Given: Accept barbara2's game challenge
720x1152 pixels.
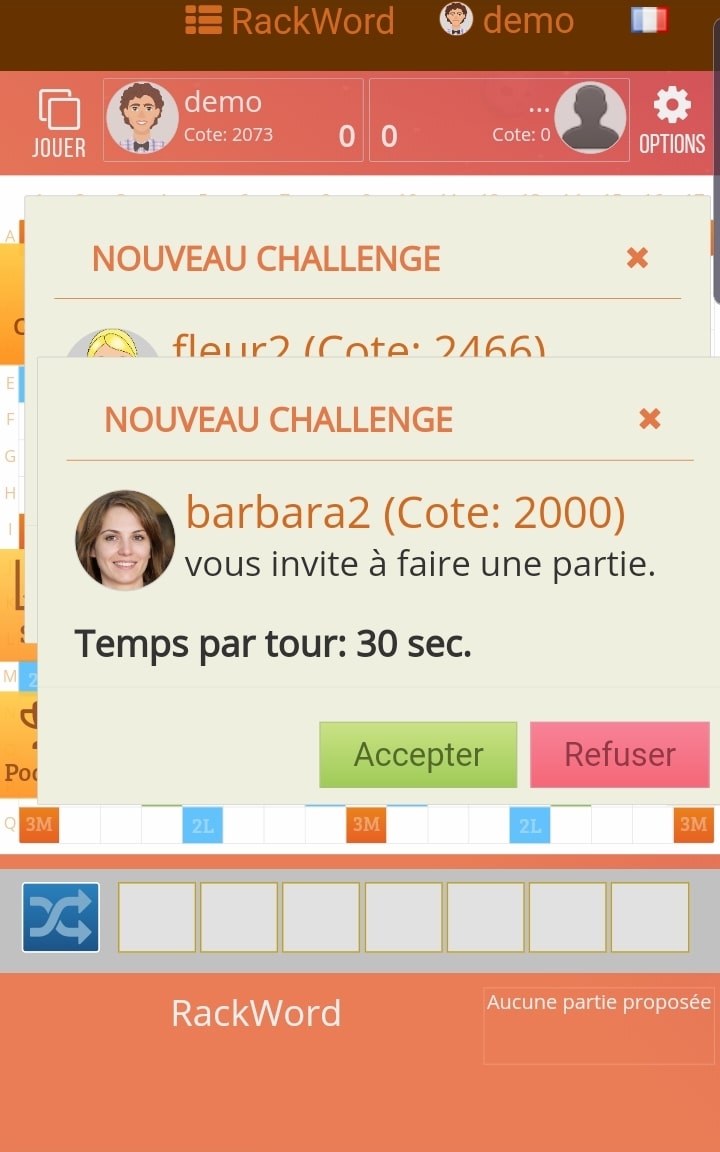Looking at the screenshot, I should coord(418,754).
